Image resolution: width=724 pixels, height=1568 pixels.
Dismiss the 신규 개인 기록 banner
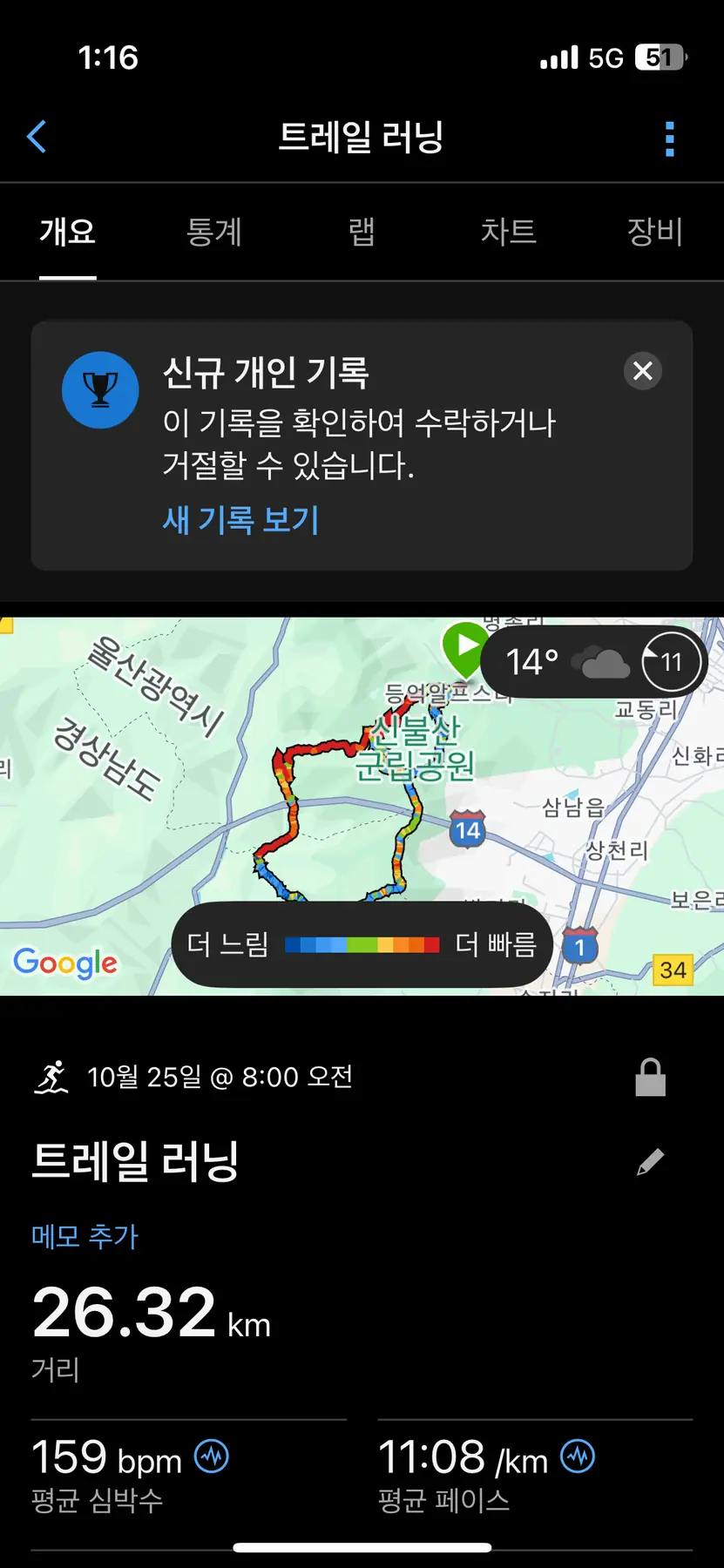pos(643,371)
